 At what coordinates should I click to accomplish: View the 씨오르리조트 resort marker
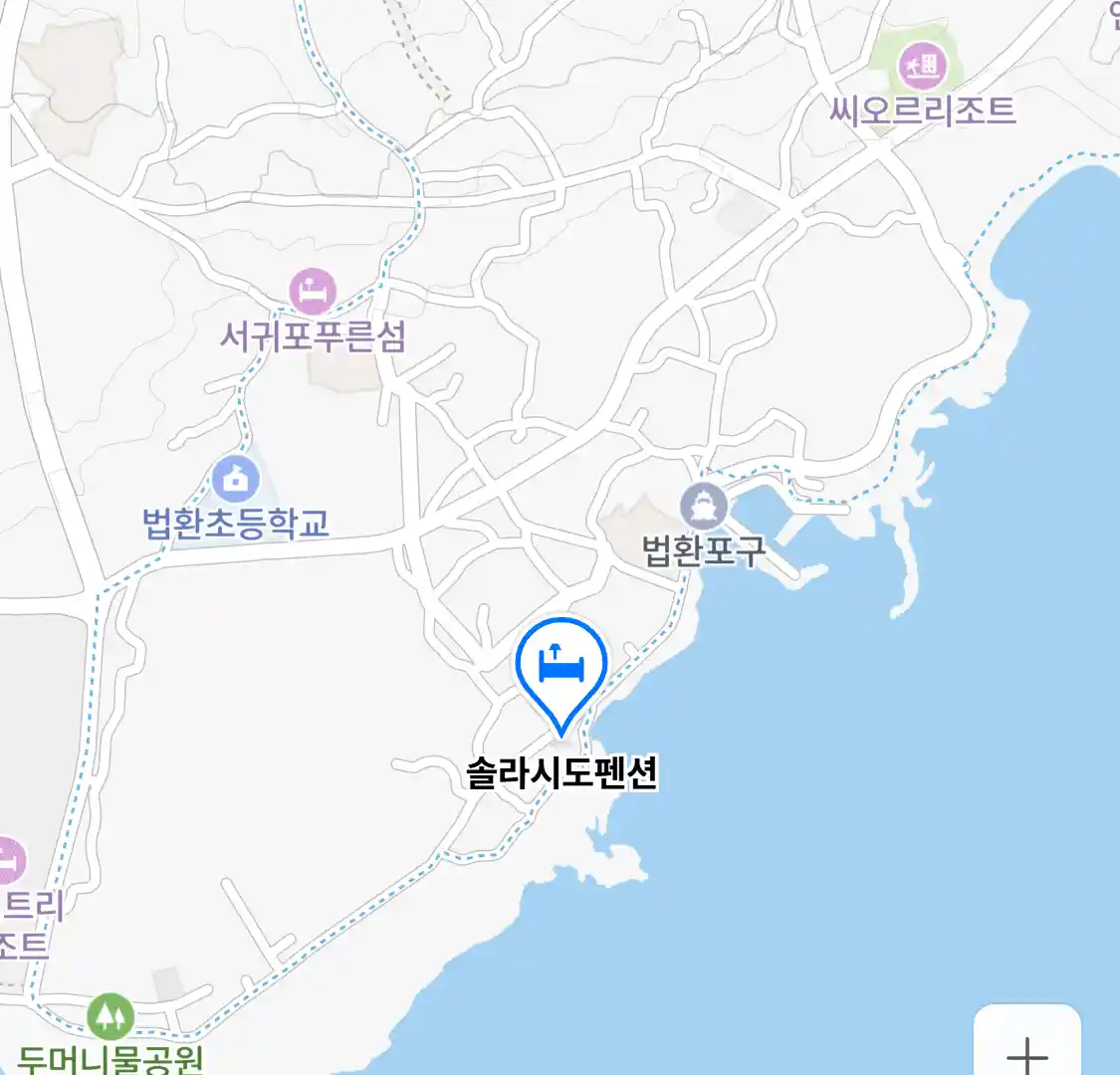(x=922, y=67)
